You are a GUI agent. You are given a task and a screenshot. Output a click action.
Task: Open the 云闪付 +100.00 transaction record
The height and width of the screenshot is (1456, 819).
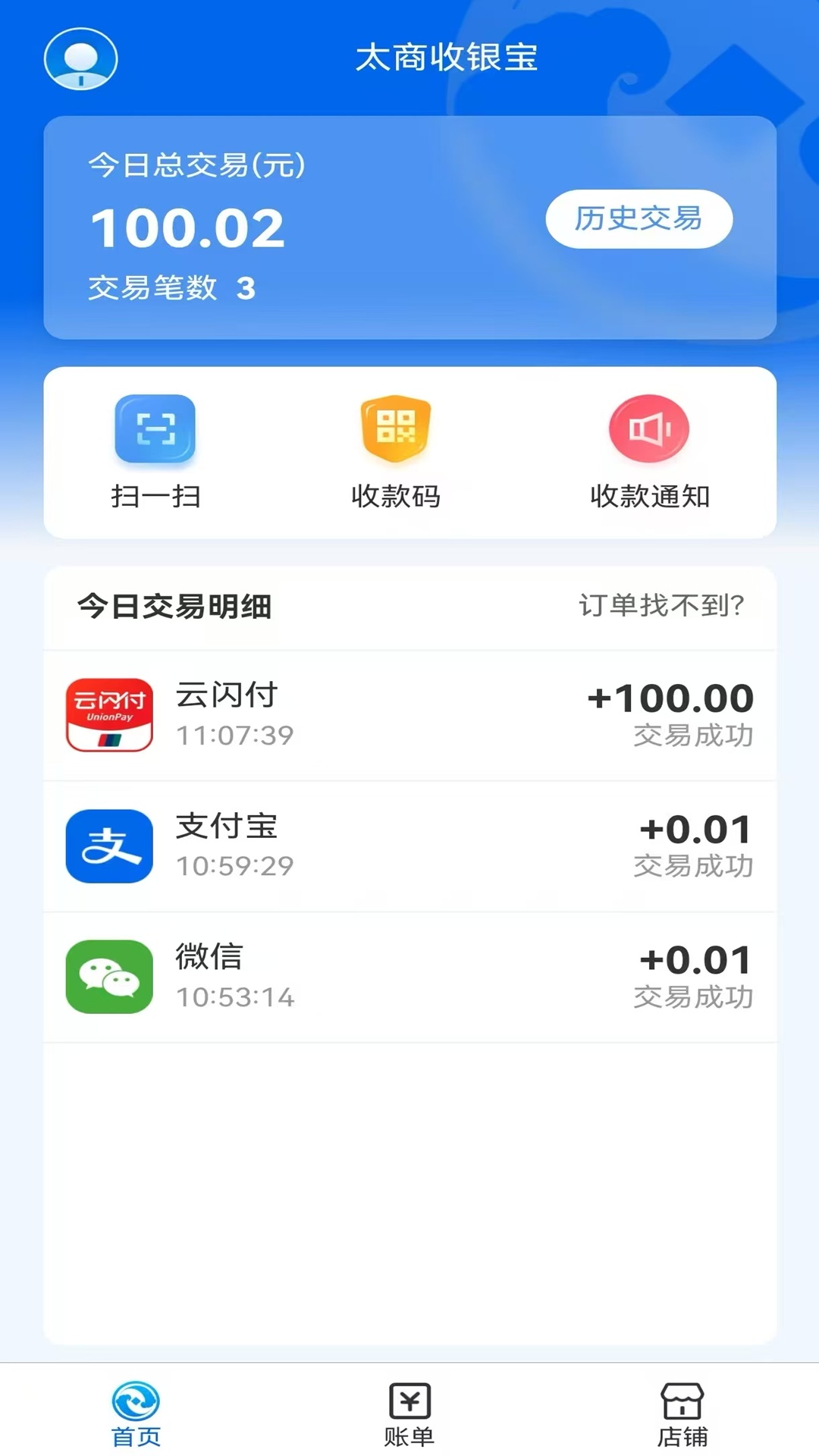click(x=409, y=713)
